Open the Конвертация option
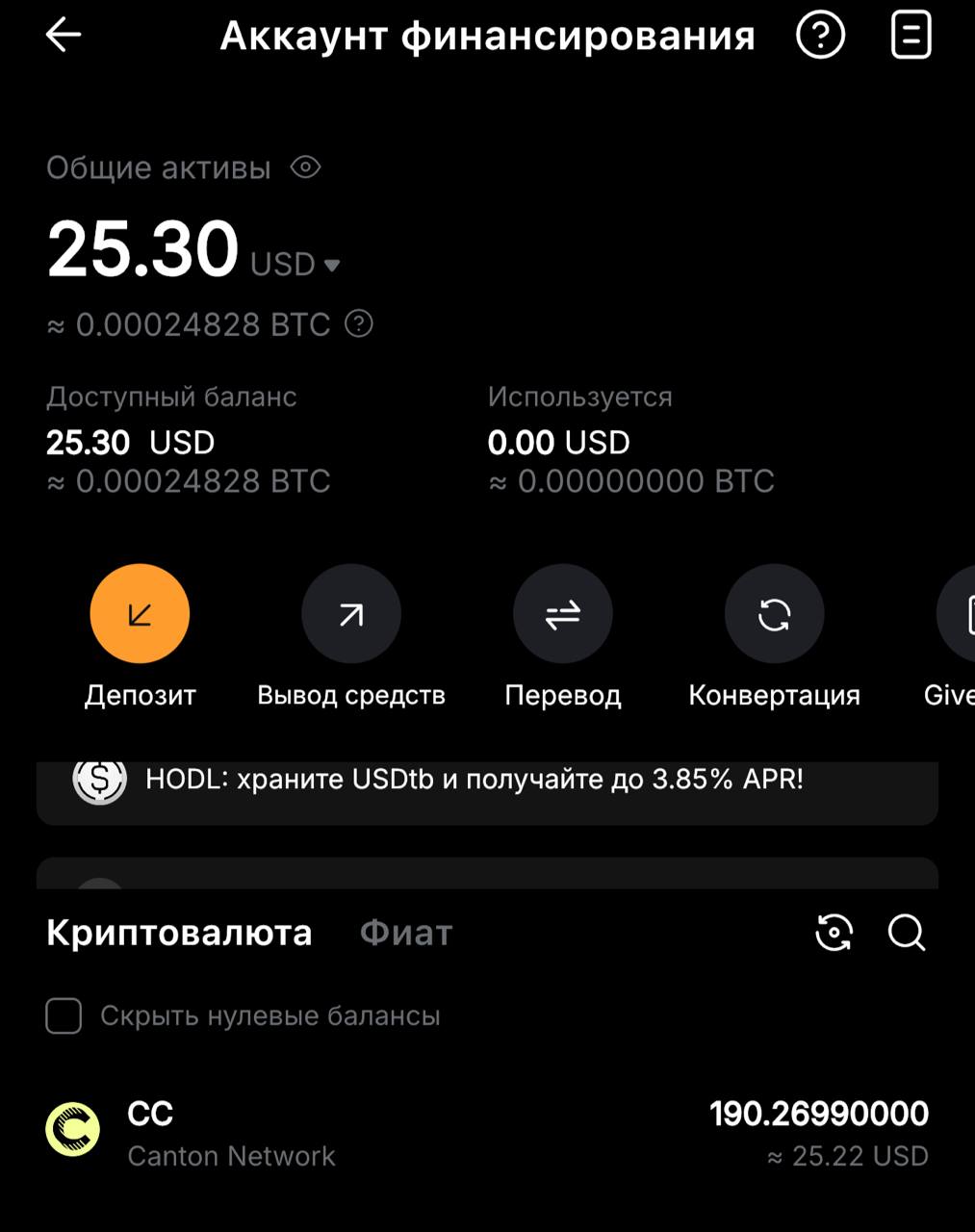 pyautogui.click(x=774, y=613)
